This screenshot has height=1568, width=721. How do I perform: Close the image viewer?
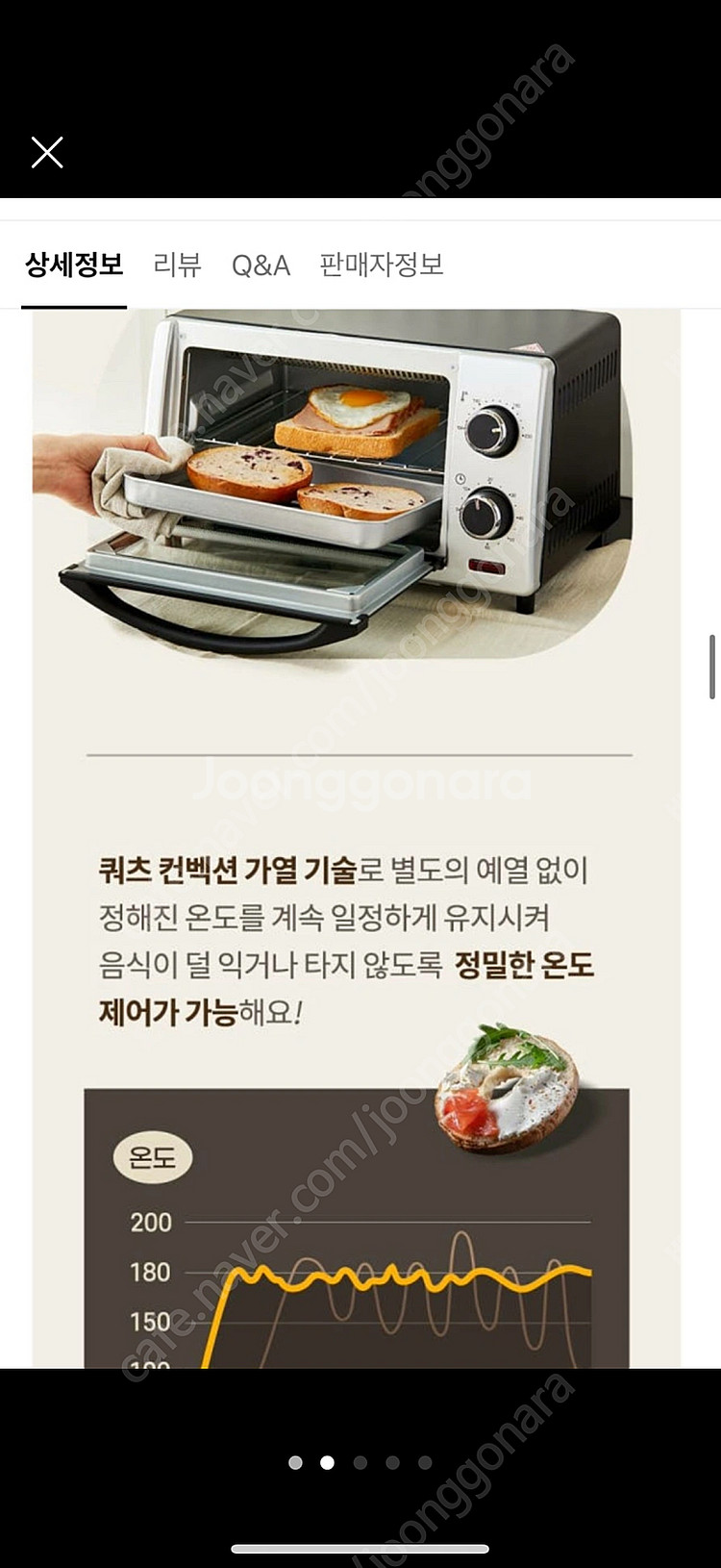(x=46, y=152)
